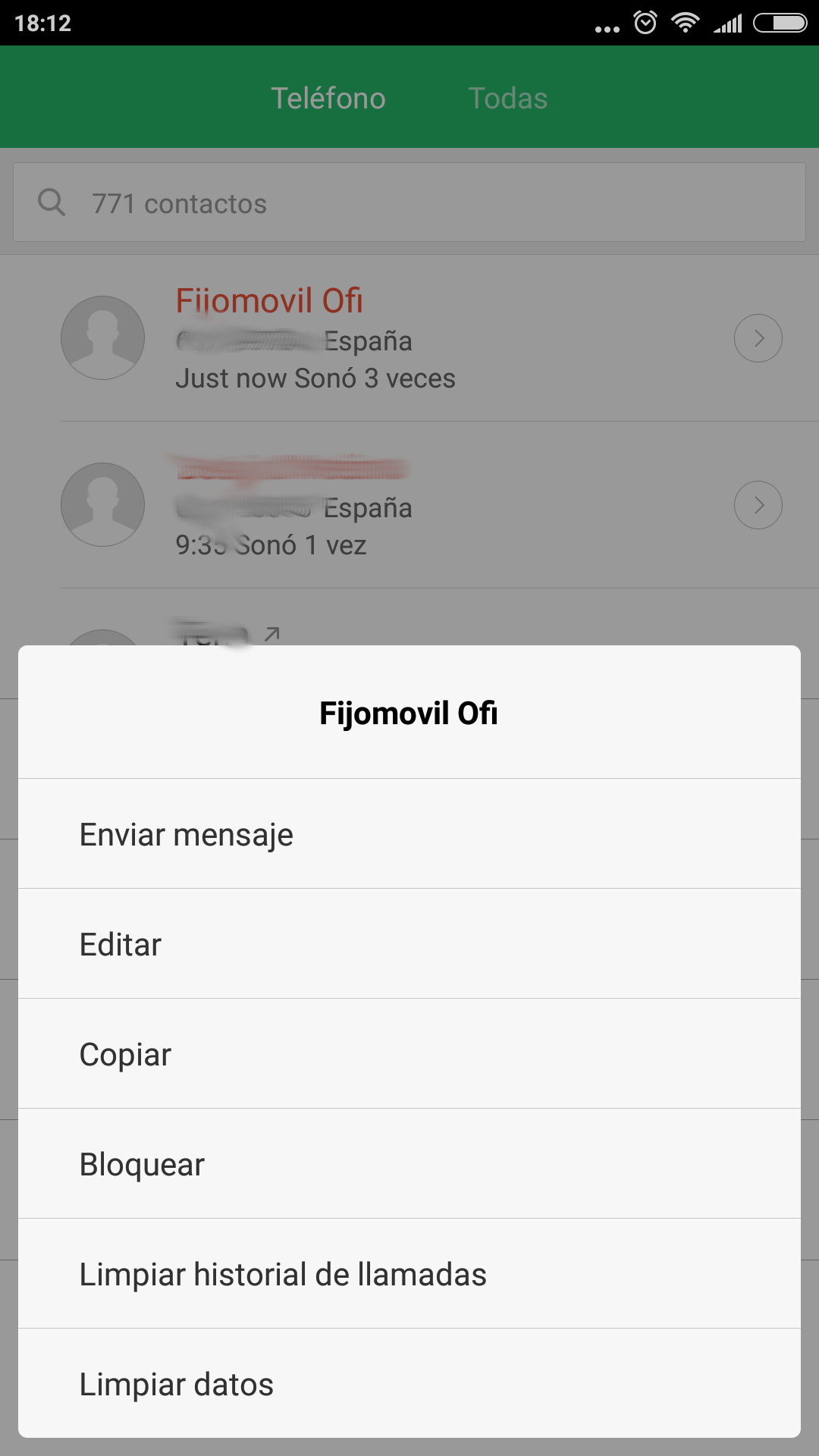Open details arrow for Fijomovil Ofi
The width and height of the screenshot is (819, 1456).
point(758,338)
